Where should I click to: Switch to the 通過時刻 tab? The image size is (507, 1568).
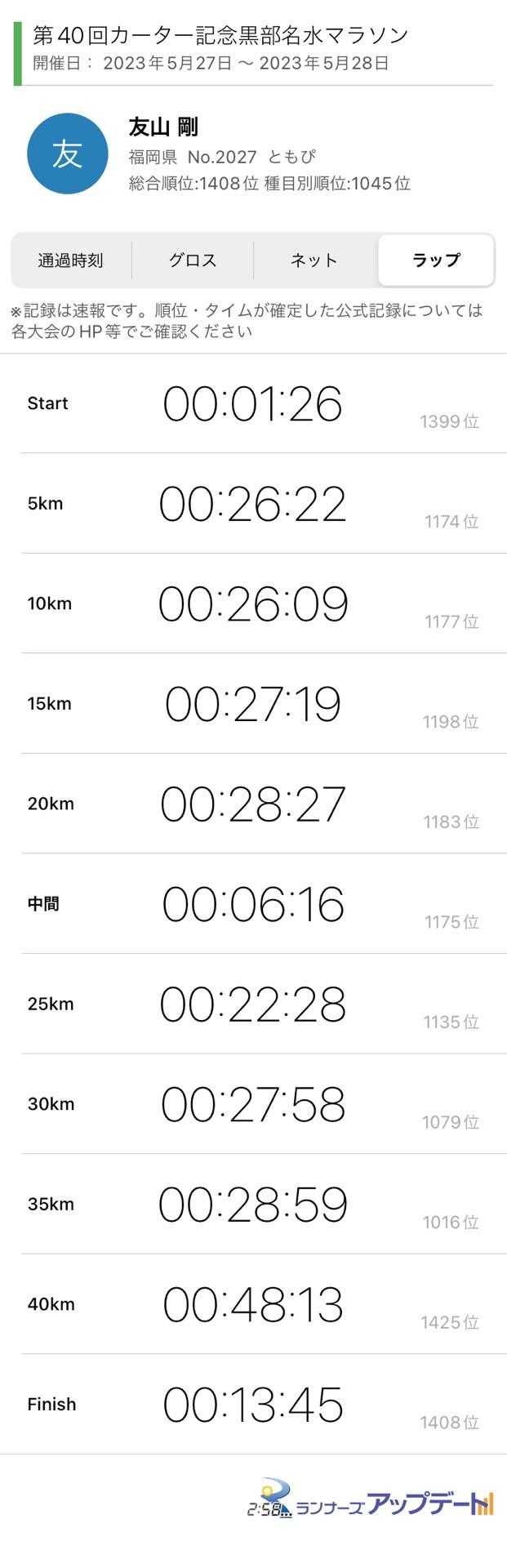70,261
